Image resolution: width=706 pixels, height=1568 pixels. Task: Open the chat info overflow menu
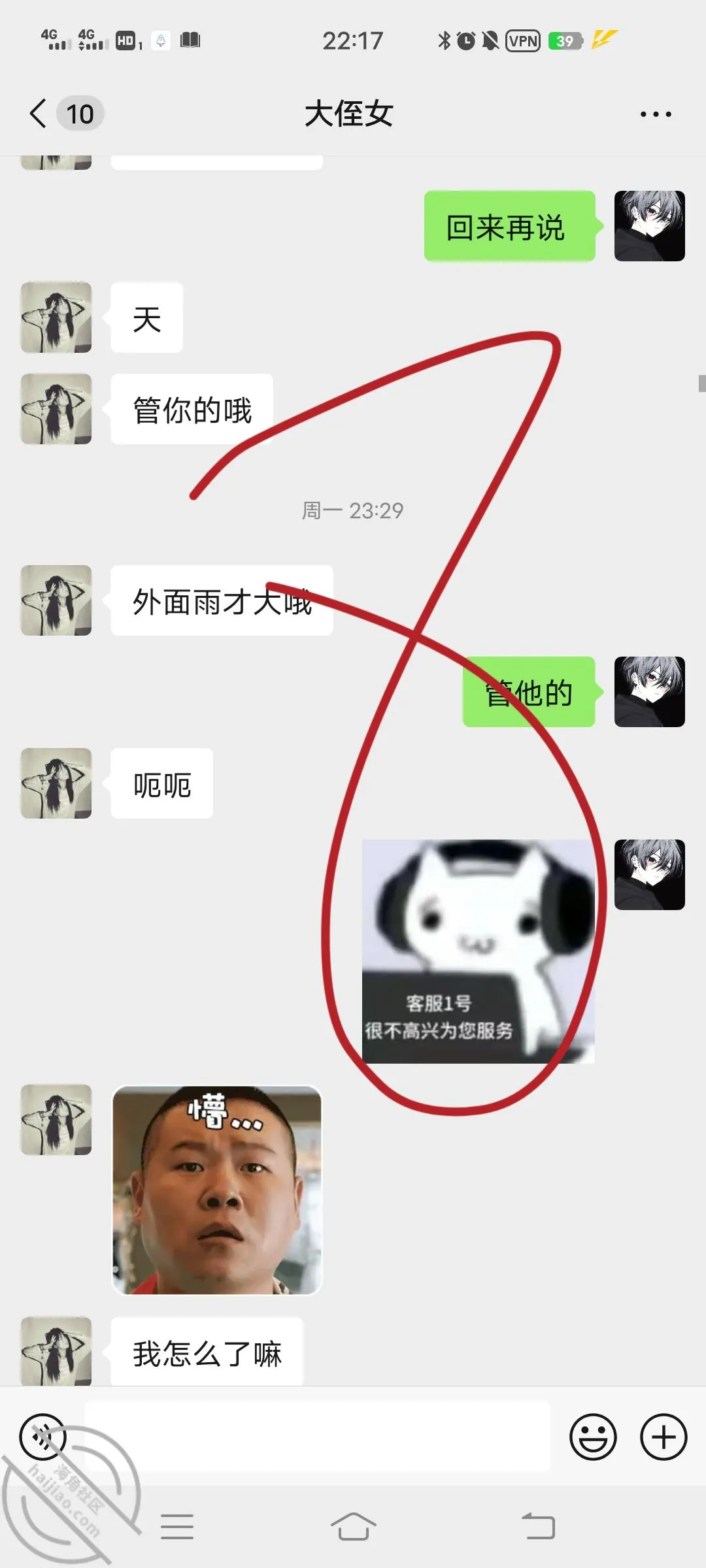pos(656,114)
